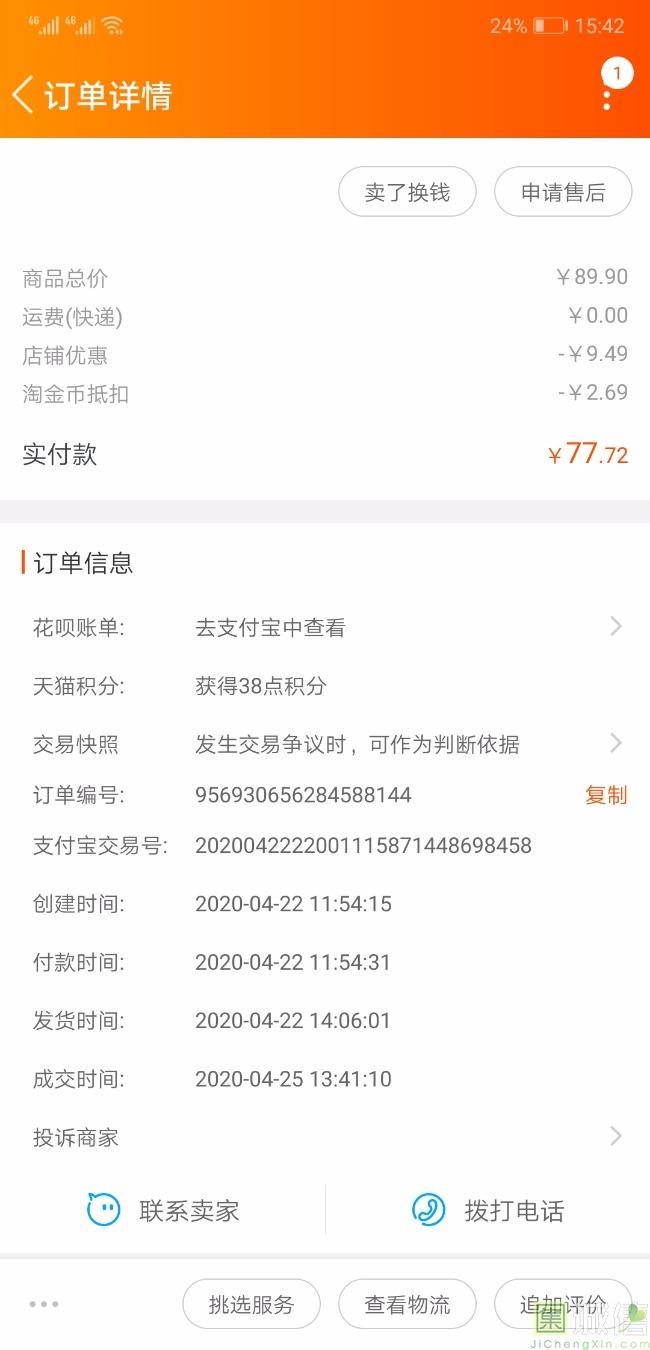This screenshot has height=1350, width=650.
Task: Apply for after-sales via 申请售后
Action: [x=563, y=192]
